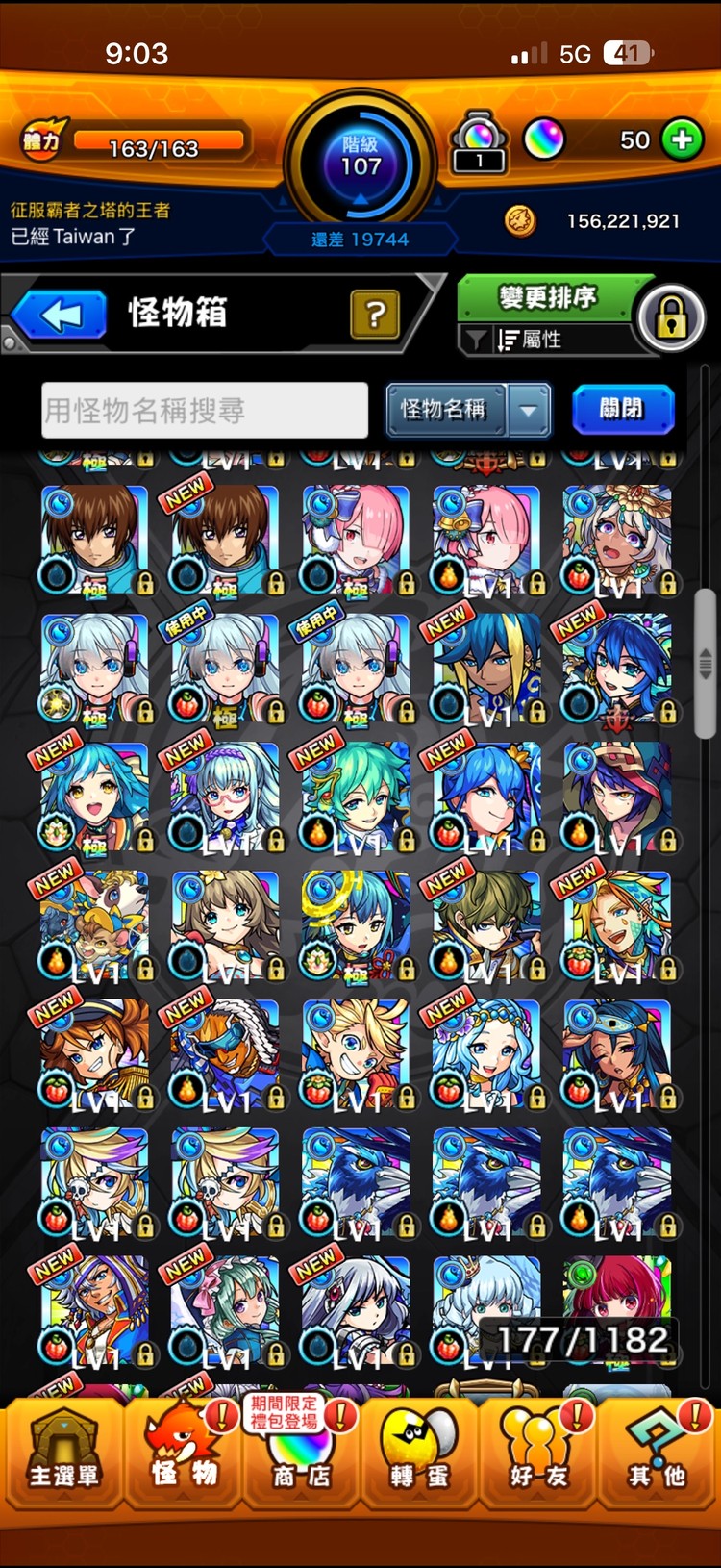Tap the 關閉 close button

pos(622,410)
